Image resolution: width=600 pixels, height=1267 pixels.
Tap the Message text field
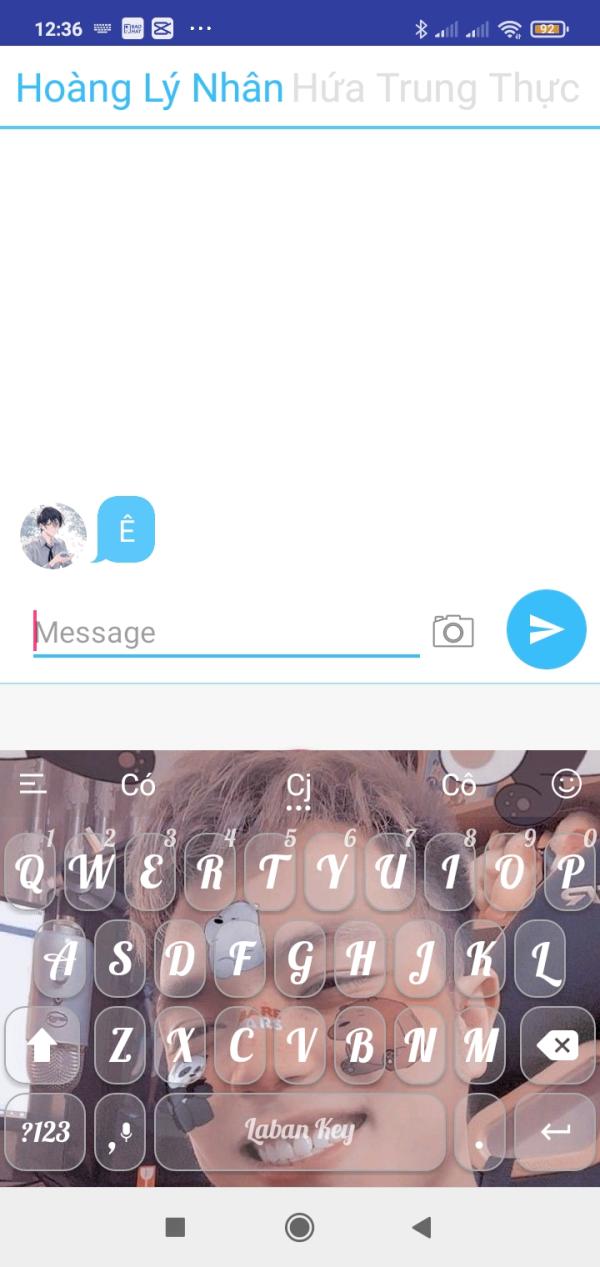[226, 632]
